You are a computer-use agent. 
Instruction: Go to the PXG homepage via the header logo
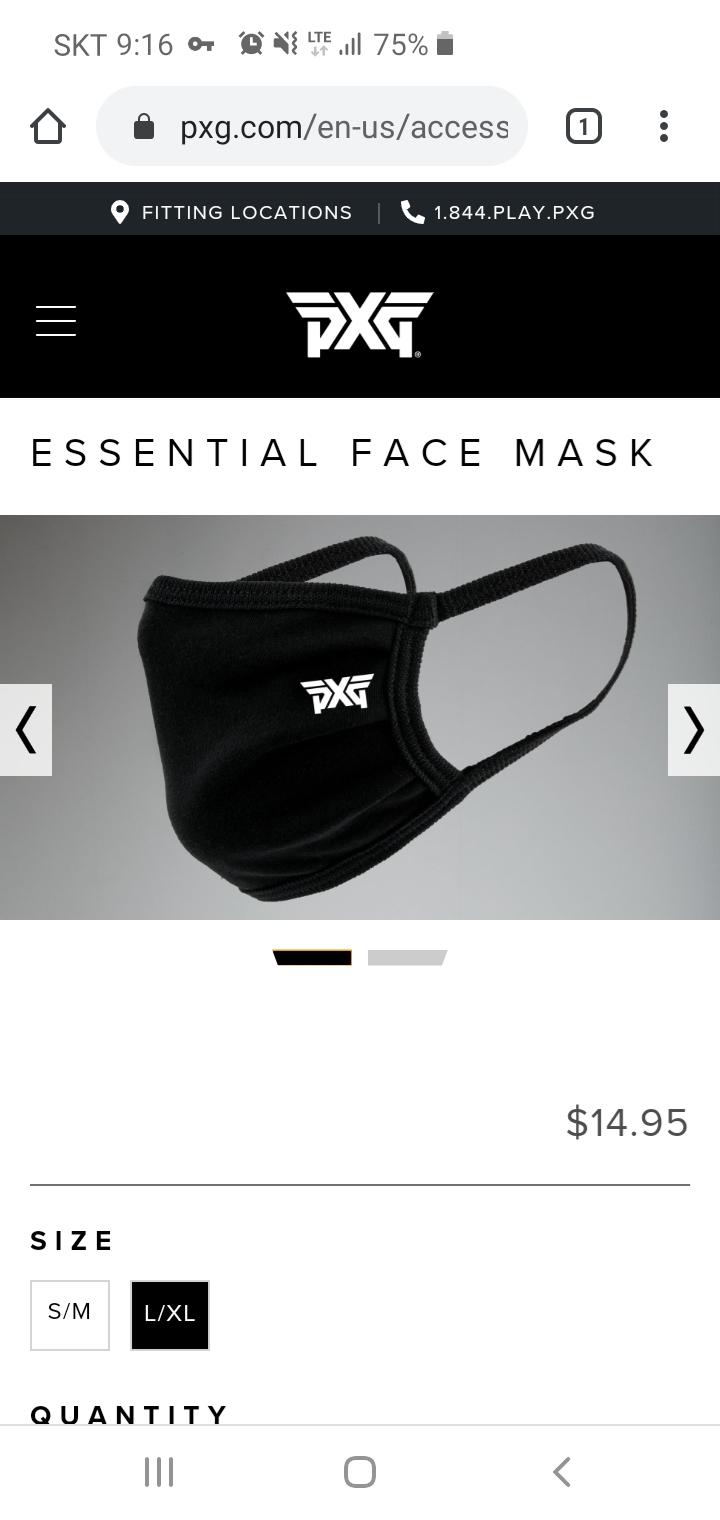[x=359, y=322]
